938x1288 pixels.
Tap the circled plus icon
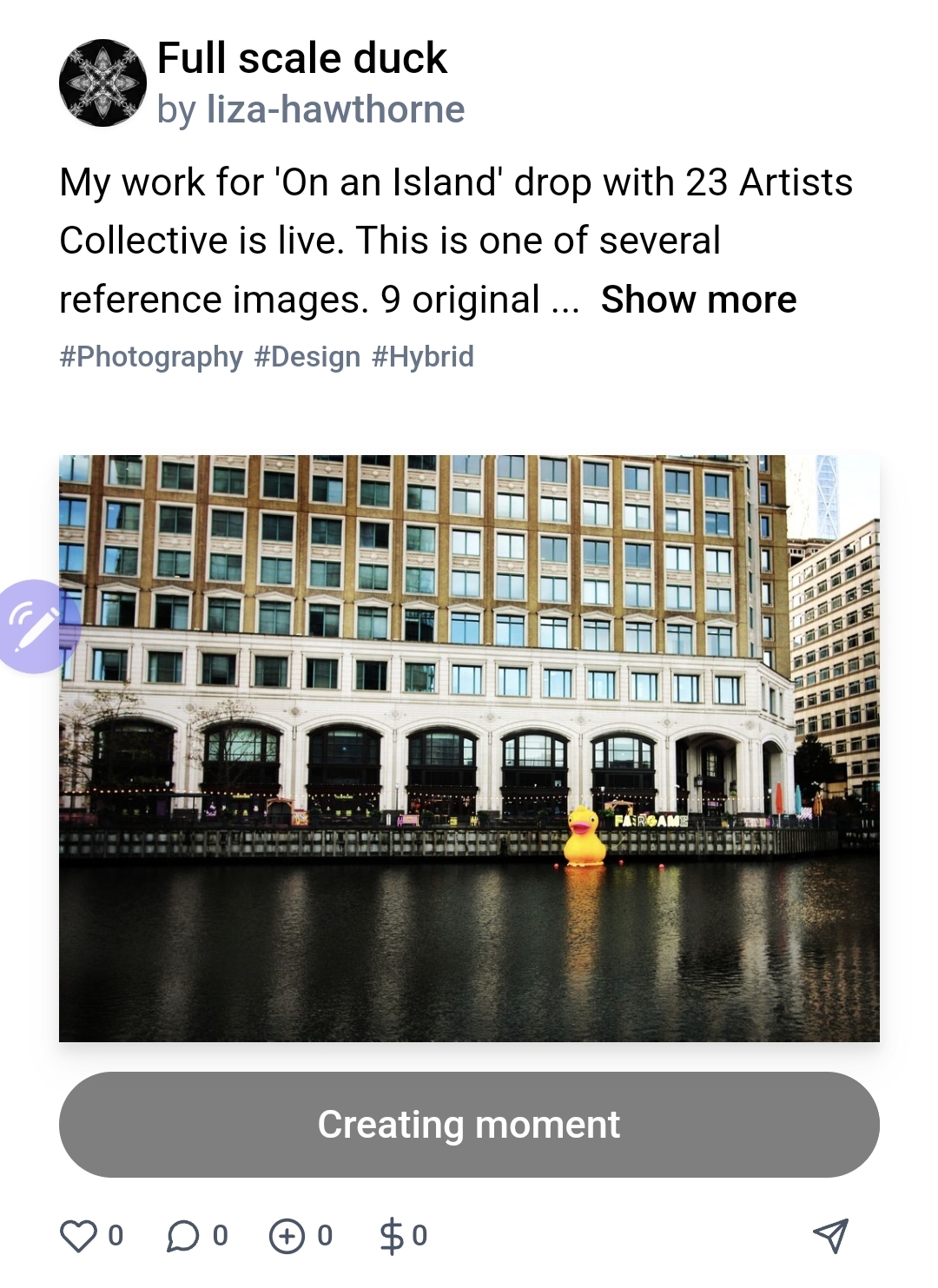click(x=287, y=1236)
